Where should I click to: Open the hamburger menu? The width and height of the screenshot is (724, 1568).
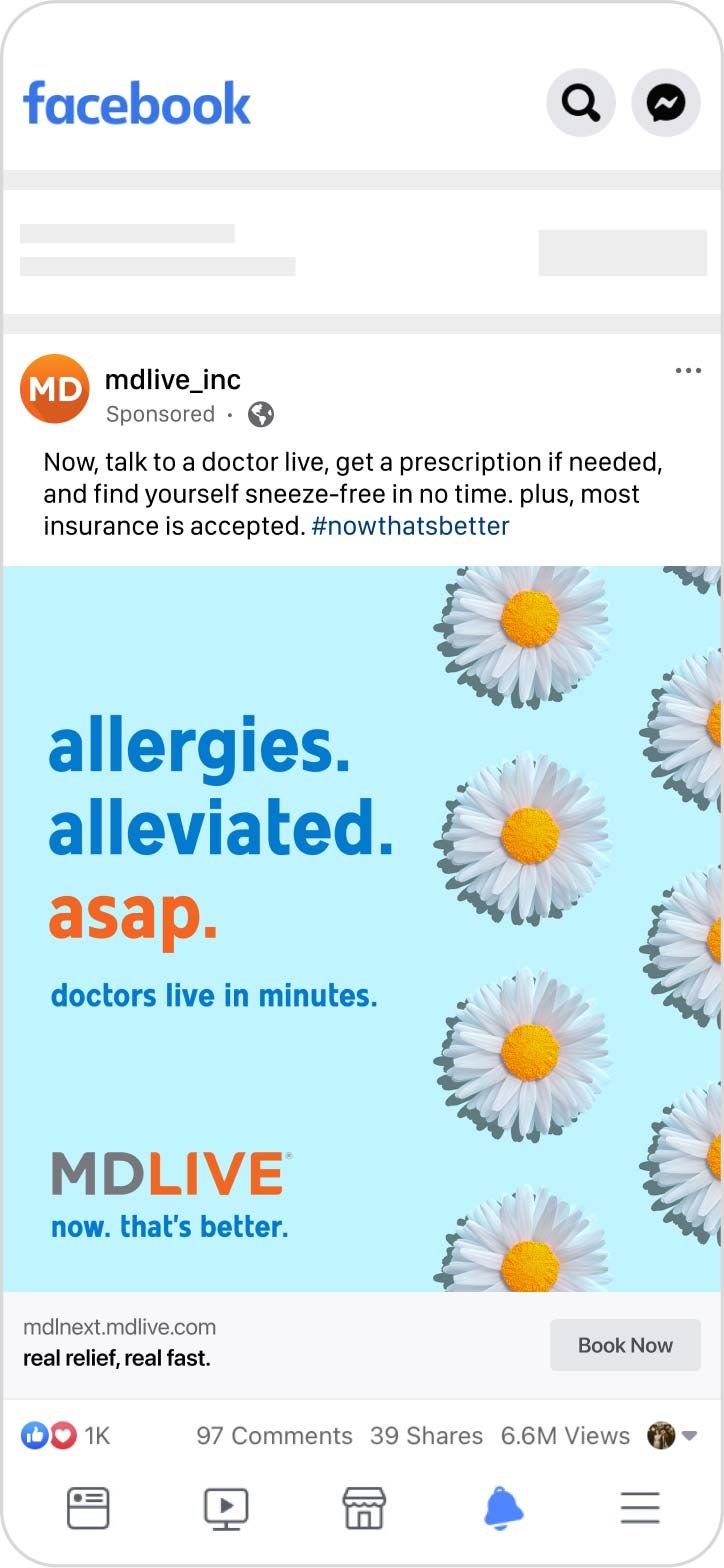tap(639, 1508)
